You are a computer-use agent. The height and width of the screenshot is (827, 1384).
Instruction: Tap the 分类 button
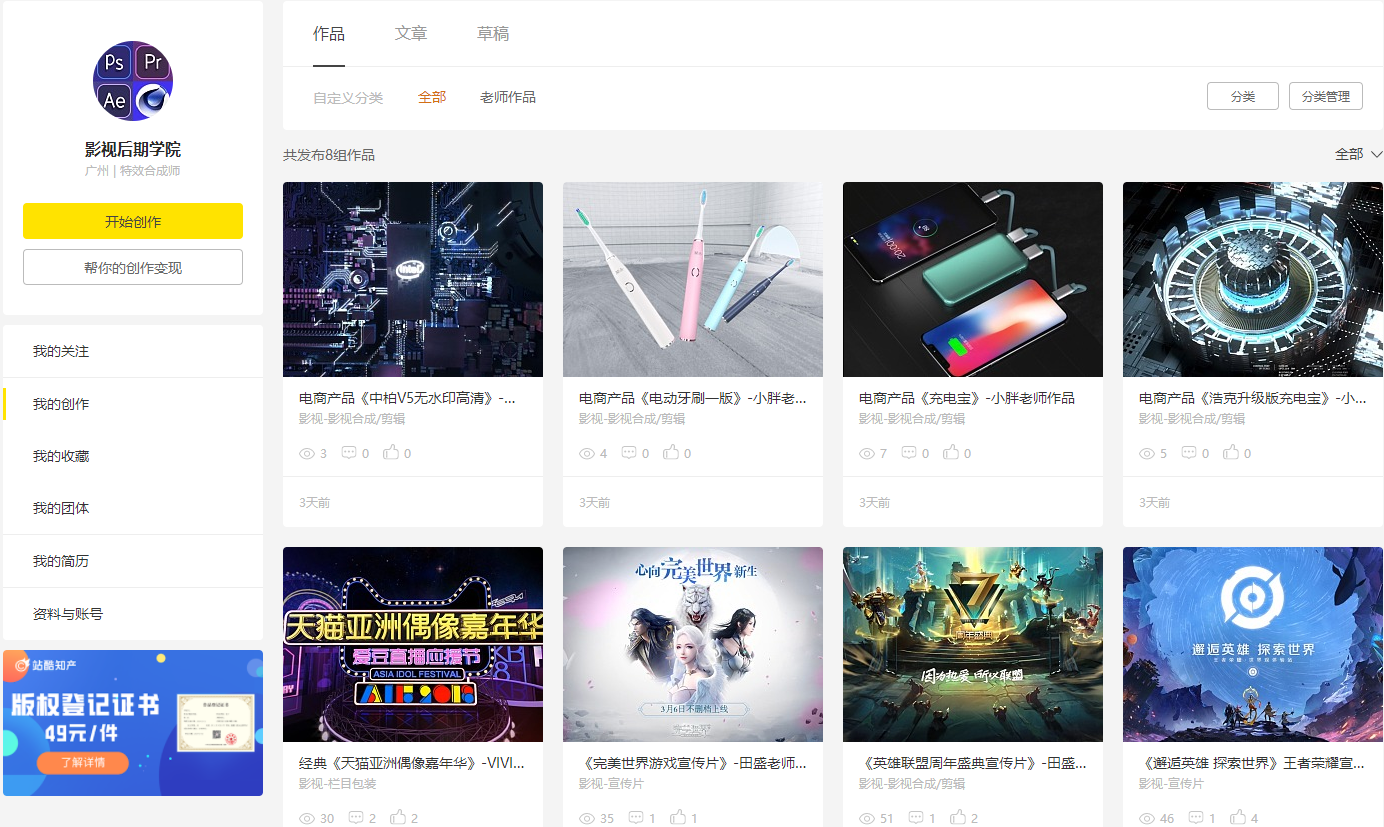point(1243,97)
